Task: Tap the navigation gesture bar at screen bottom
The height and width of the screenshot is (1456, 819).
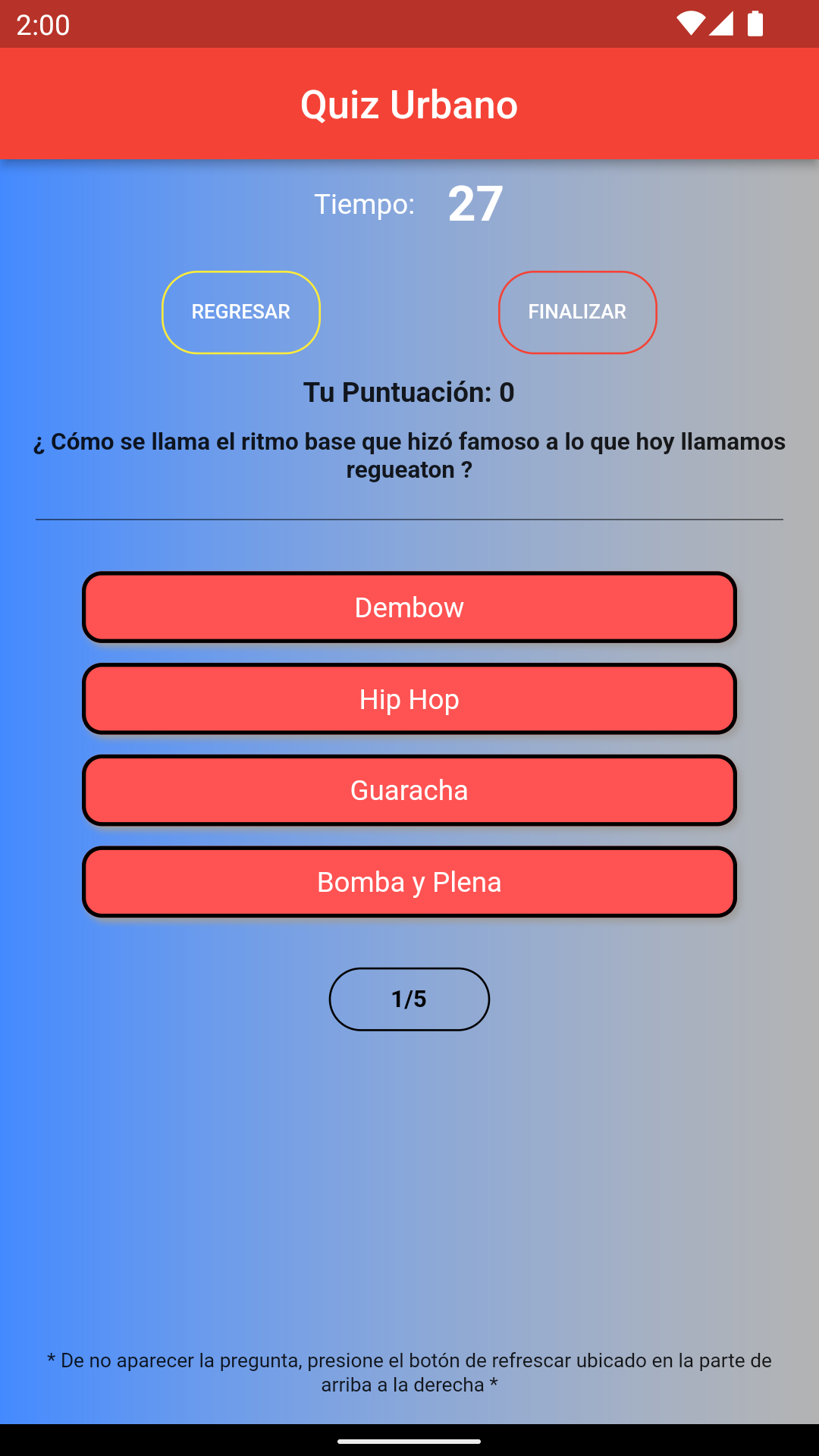Action: (x=409, y=1439)
